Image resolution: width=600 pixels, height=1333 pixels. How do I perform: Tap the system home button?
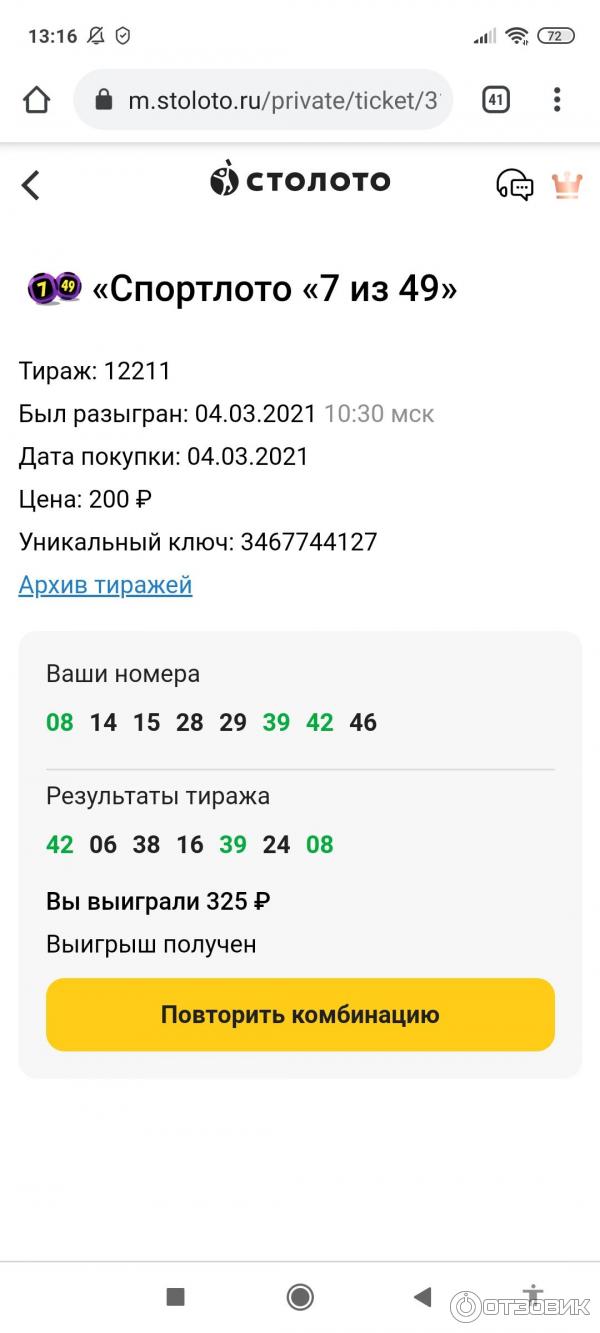click(x=300, y=1297)
